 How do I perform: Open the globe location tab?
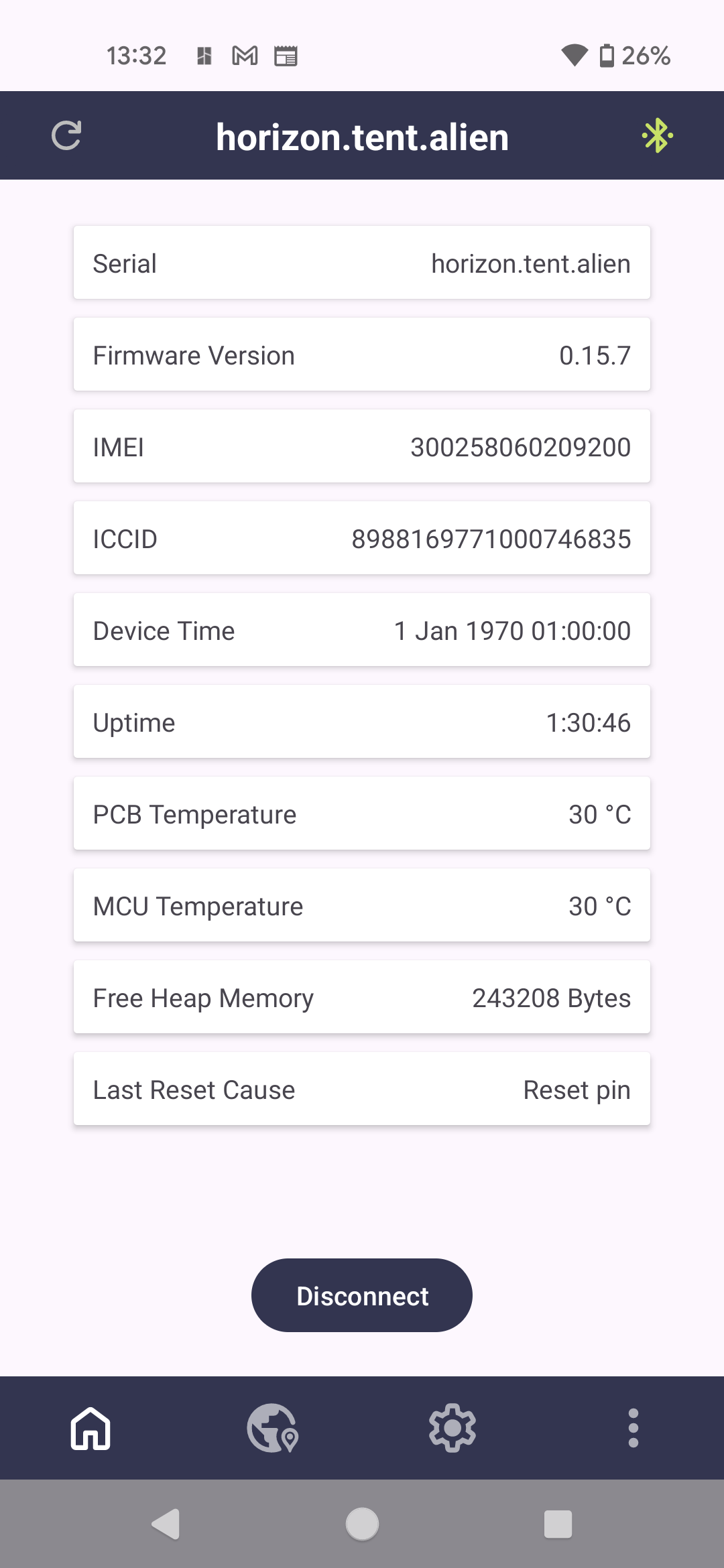pyautogui.click(x=272, y=1428)
